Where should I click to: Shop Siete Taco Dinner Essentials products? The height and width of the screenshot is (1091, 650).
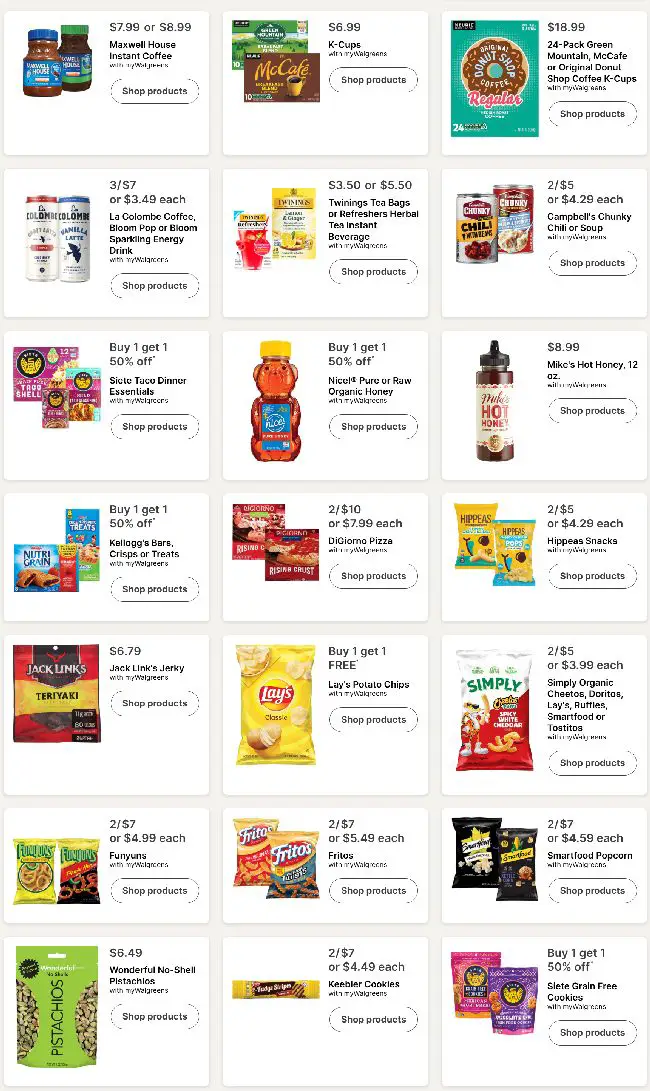[x=154, y=427]
